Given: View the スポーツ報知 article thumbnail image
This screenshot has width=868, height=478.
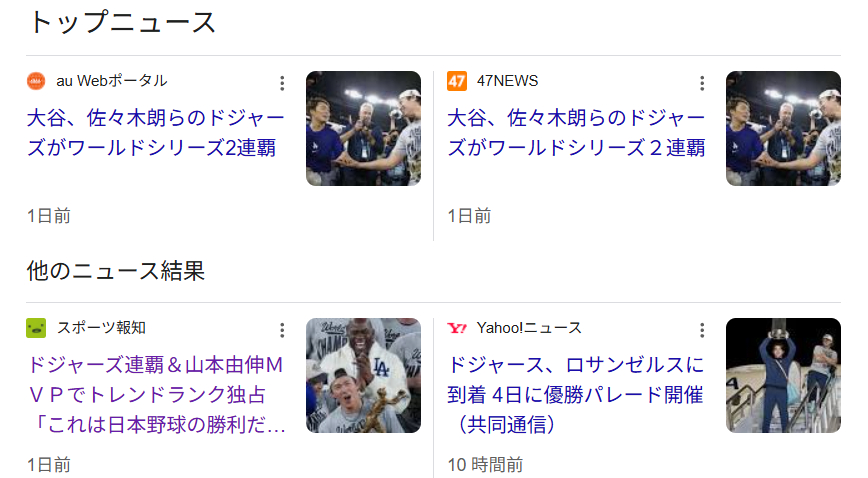Looking at the screenshot, I should pyautogui.click(x=363, y=375).
